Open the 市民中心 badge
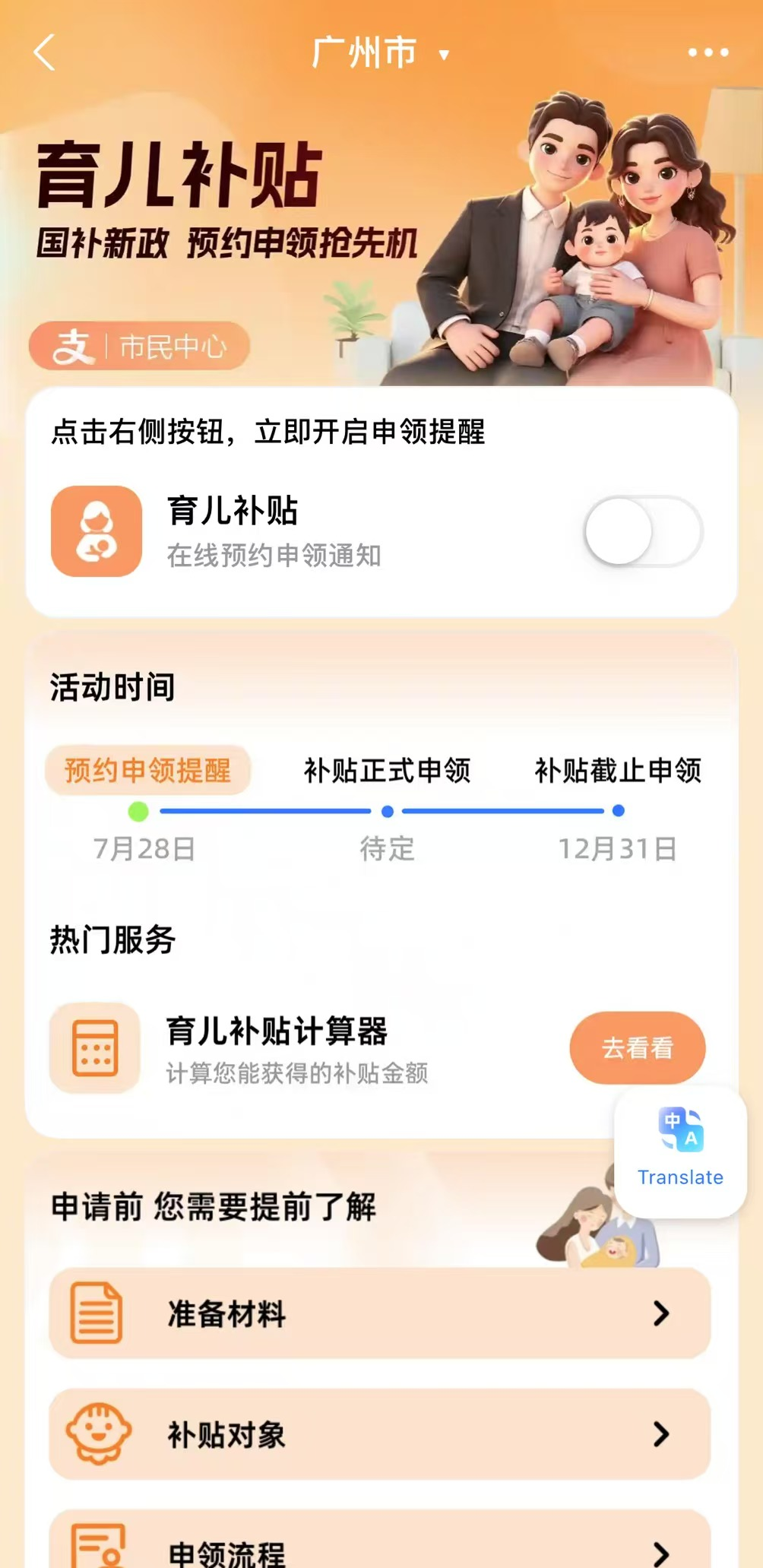Screen dimensions: 763x1568 pyautogui.click(x=140, y=347)
